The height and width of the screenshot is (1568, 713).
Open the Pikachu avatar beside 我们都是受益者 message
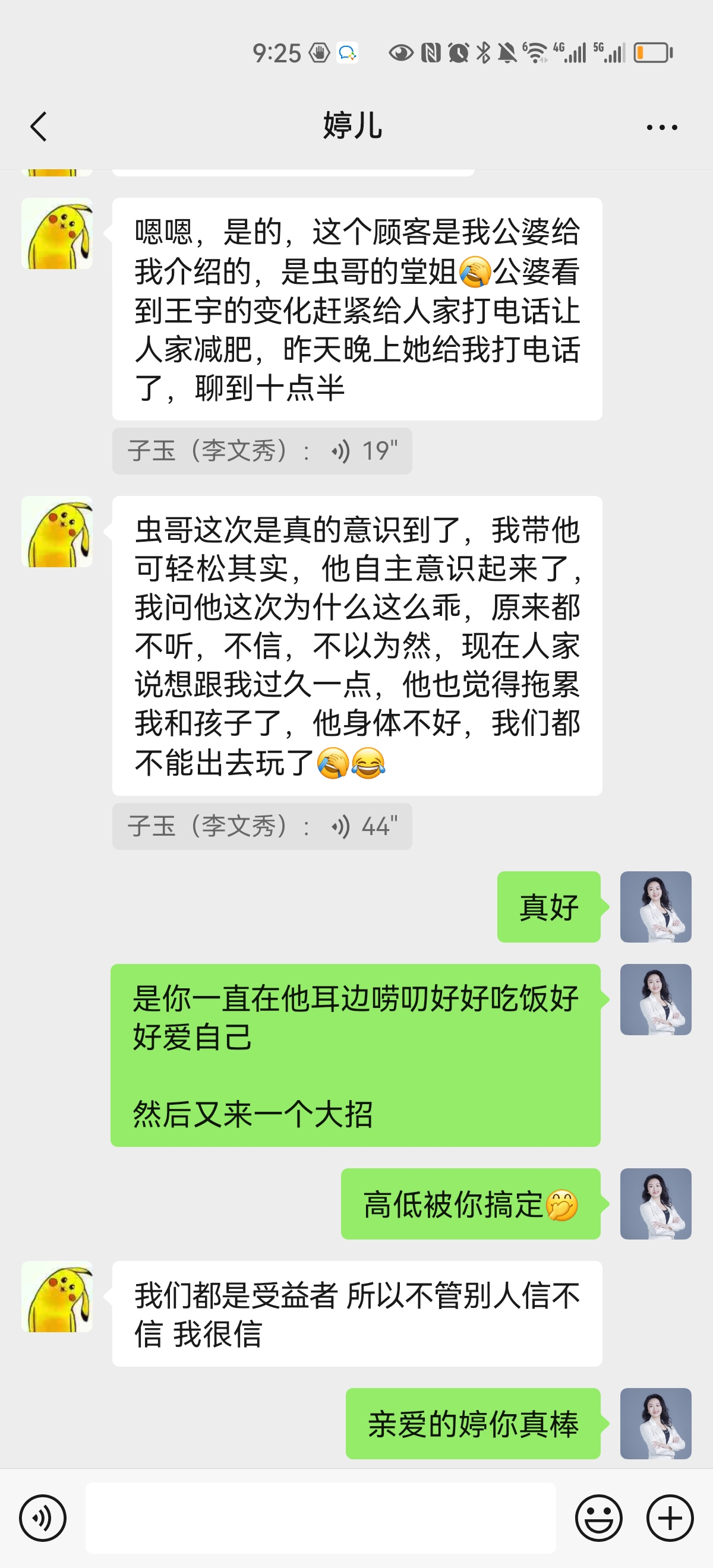coord(57,1297)
